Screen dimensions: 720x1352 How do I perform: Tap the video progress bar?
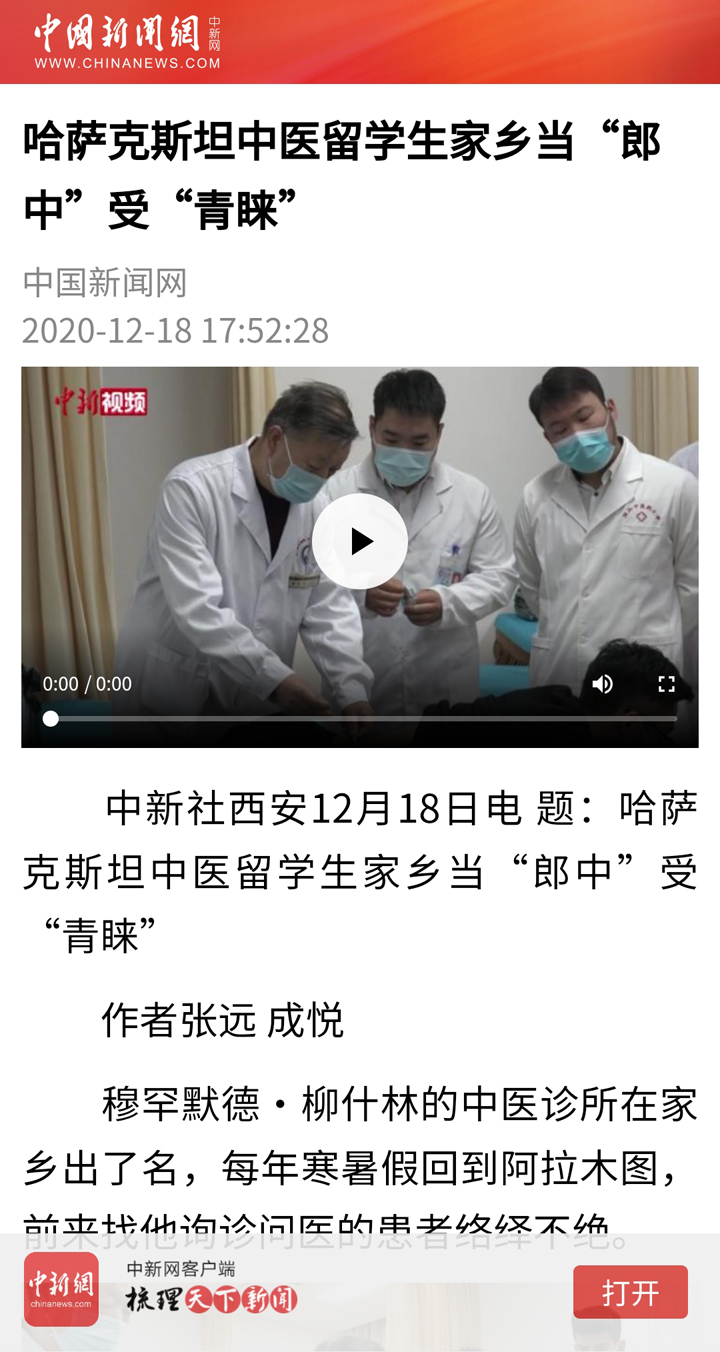pyautogui.click(x=360, y=718)
